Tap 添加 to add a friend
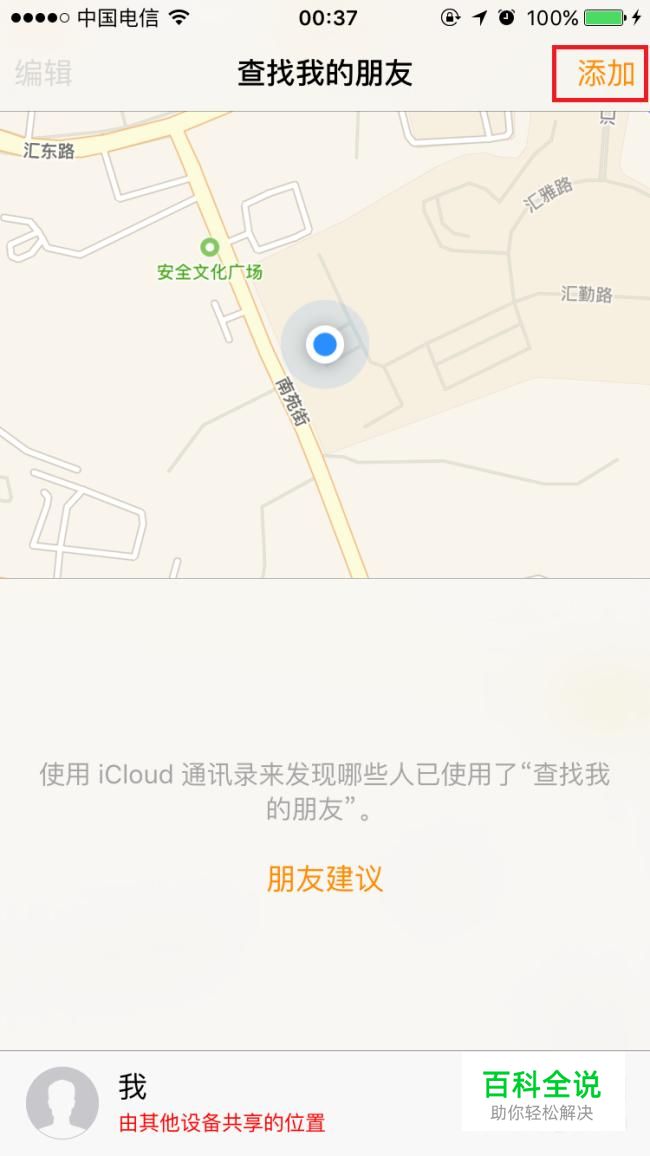The image size is (650, 1156). coord(605,73)
